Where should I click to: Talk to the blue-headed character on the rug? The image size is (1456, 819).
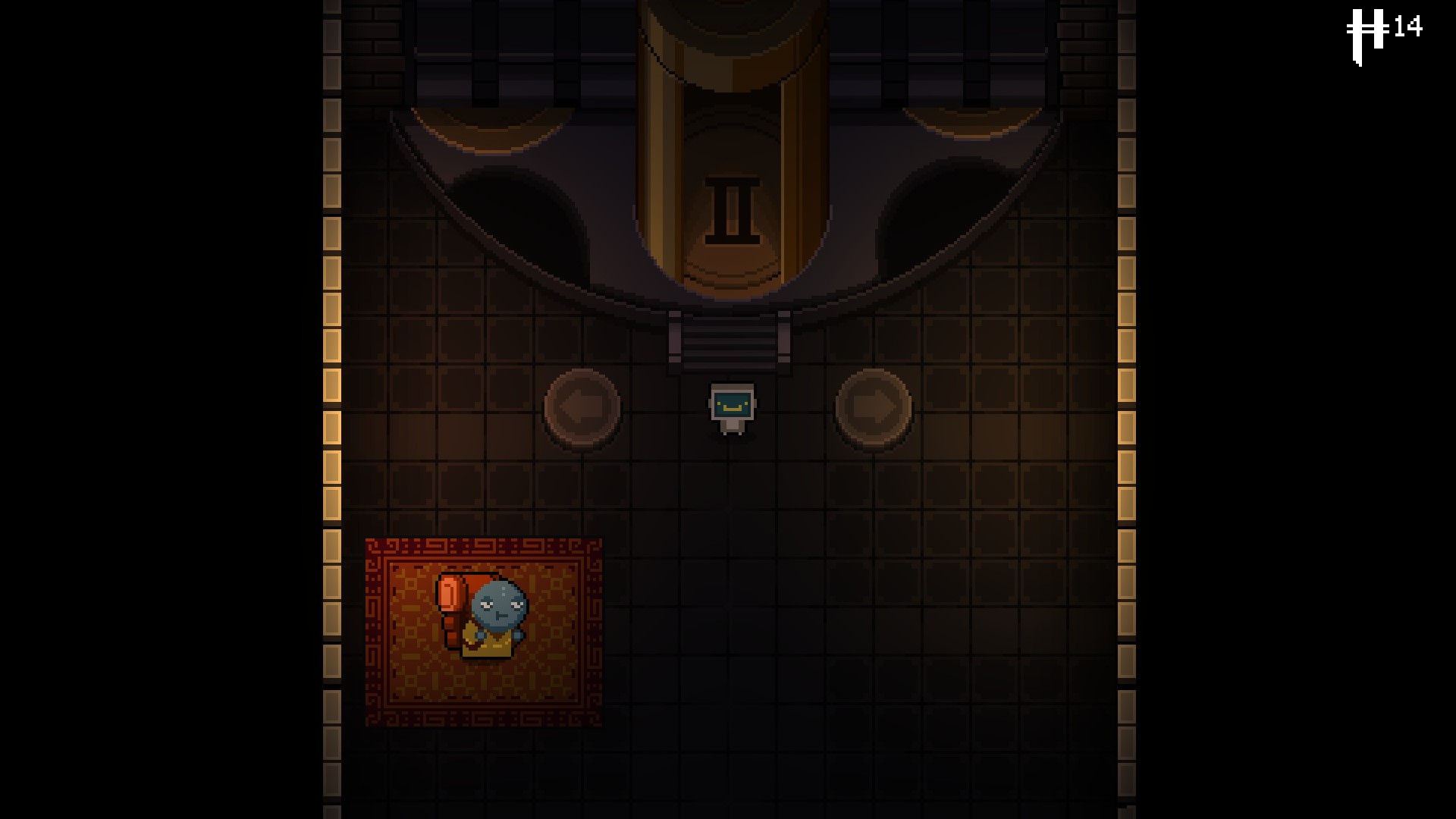pyautogui.click(x=497, y=613)
